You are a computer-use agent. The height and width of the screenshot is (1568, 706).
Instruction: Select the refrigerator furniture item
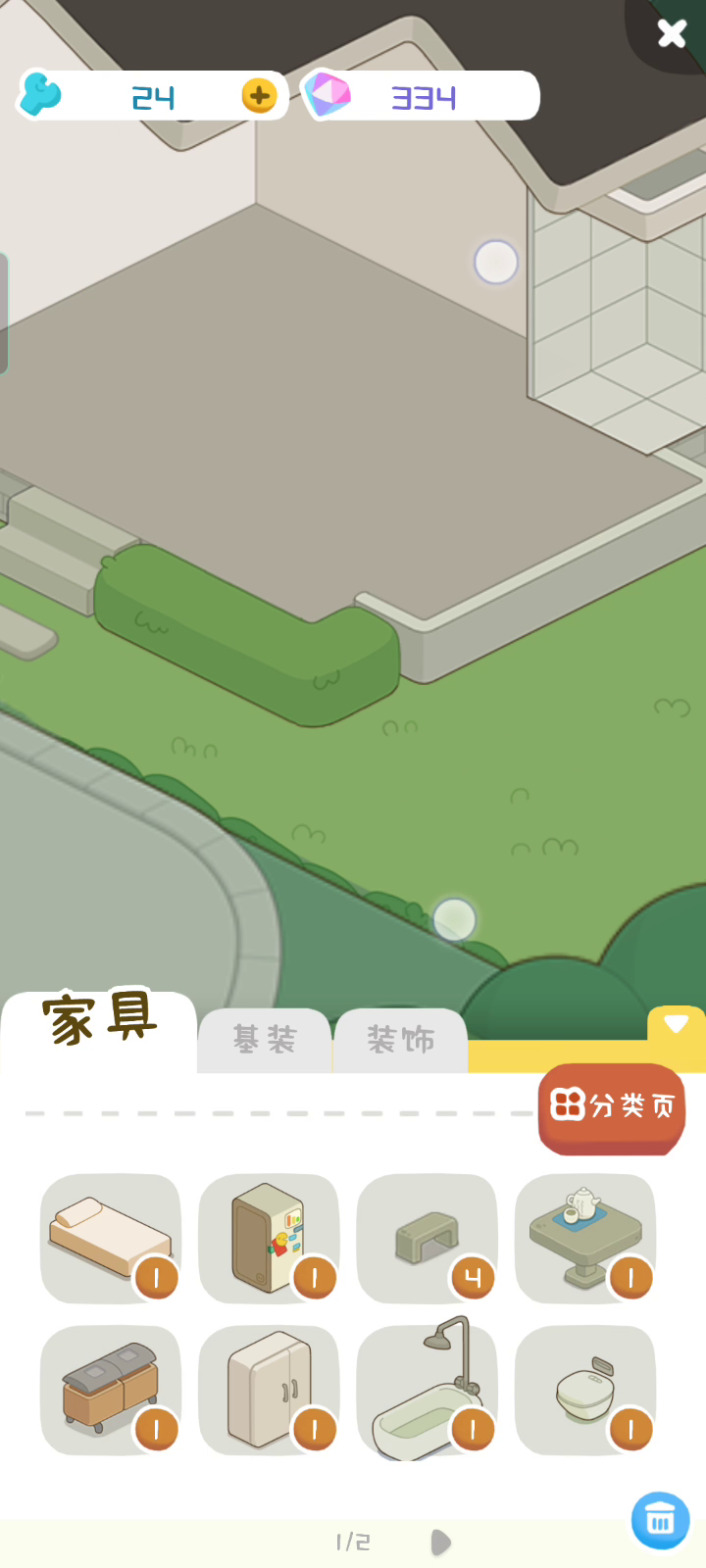point(269,1239)
